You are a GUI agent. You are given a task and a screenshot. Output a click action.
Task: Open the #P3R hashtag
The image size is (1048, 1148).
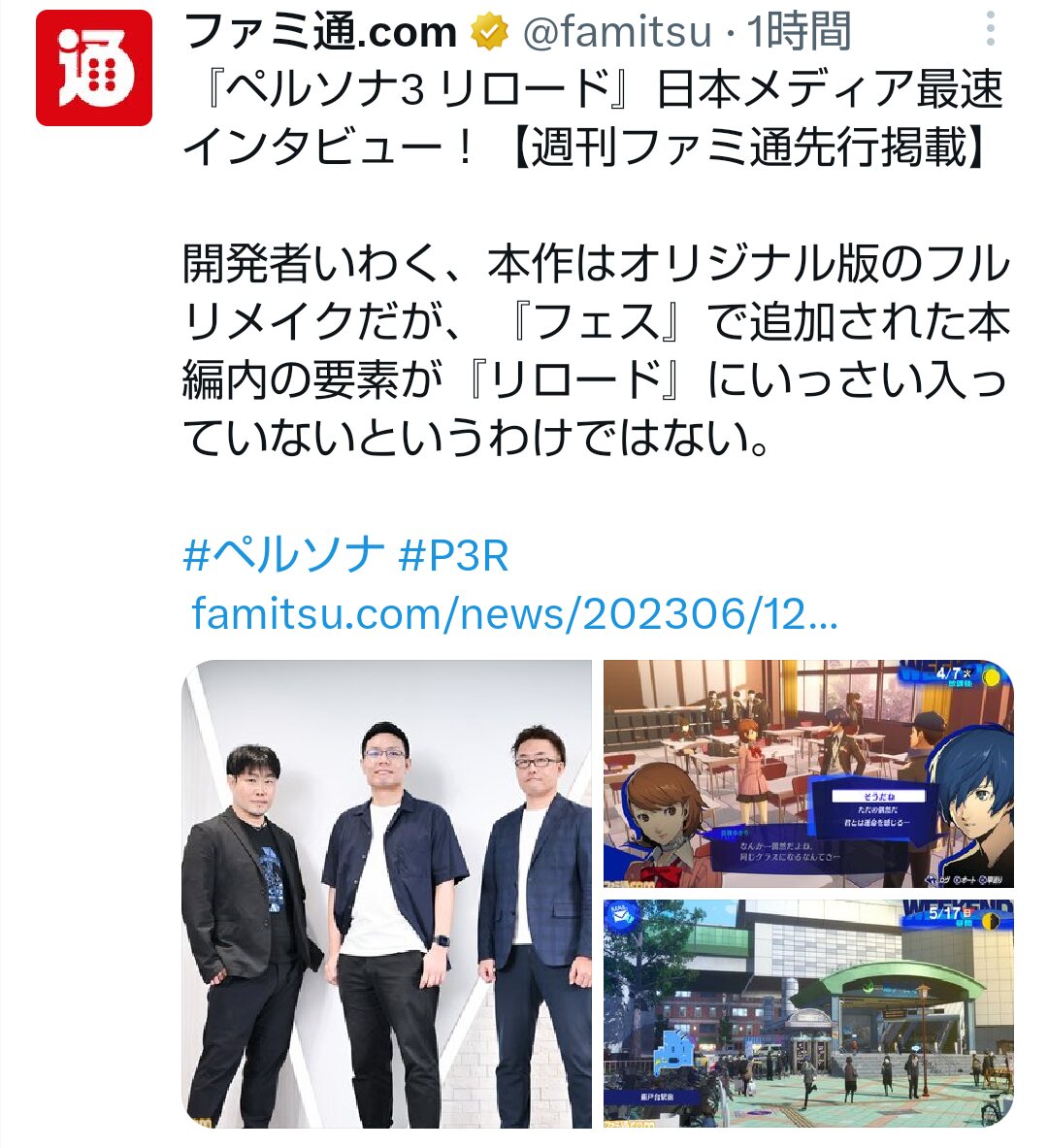tap(454, 556)
